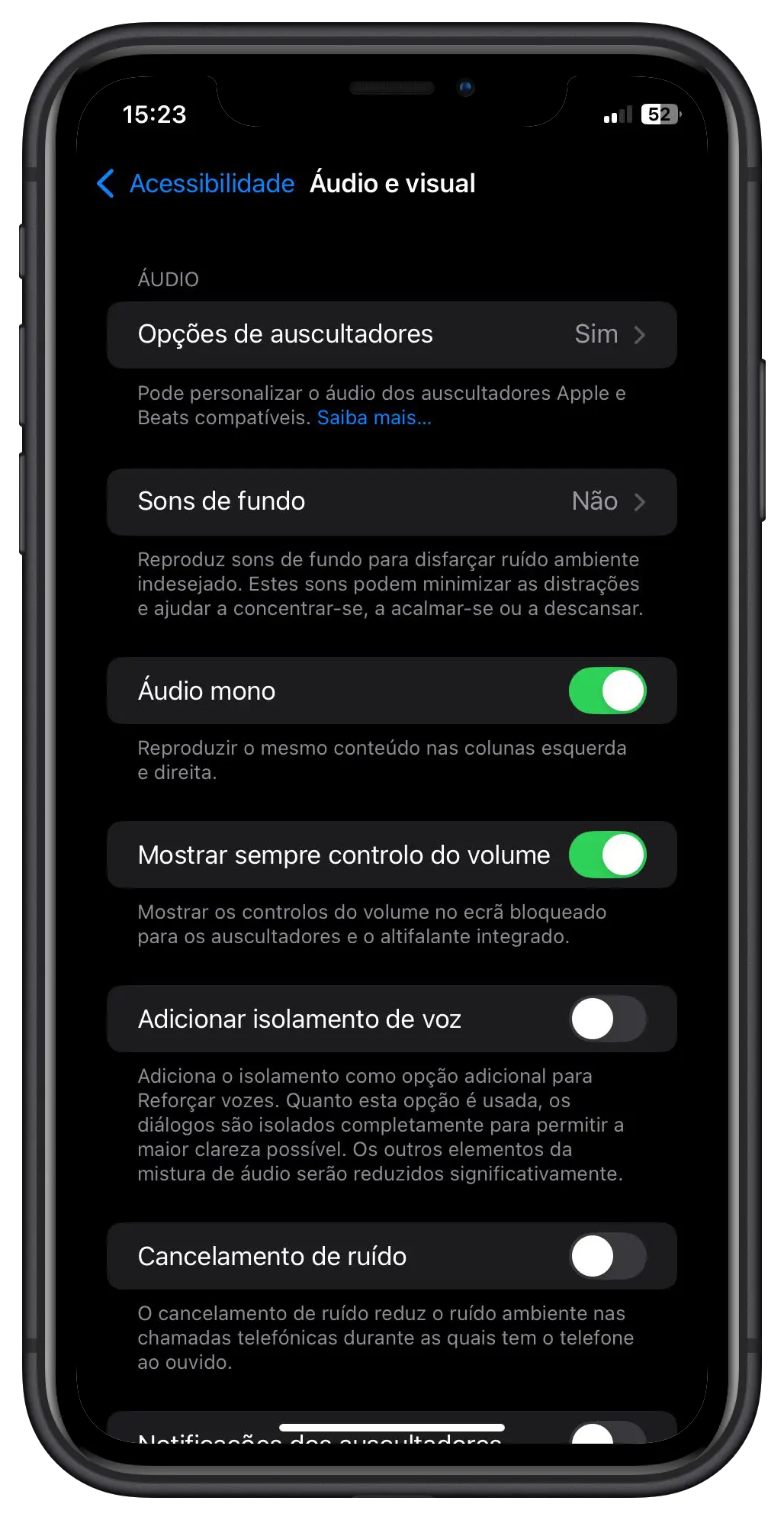Viewport: 784px width, 1520px height.
Task: Tap the Saiba mais link
Action: 374,418
